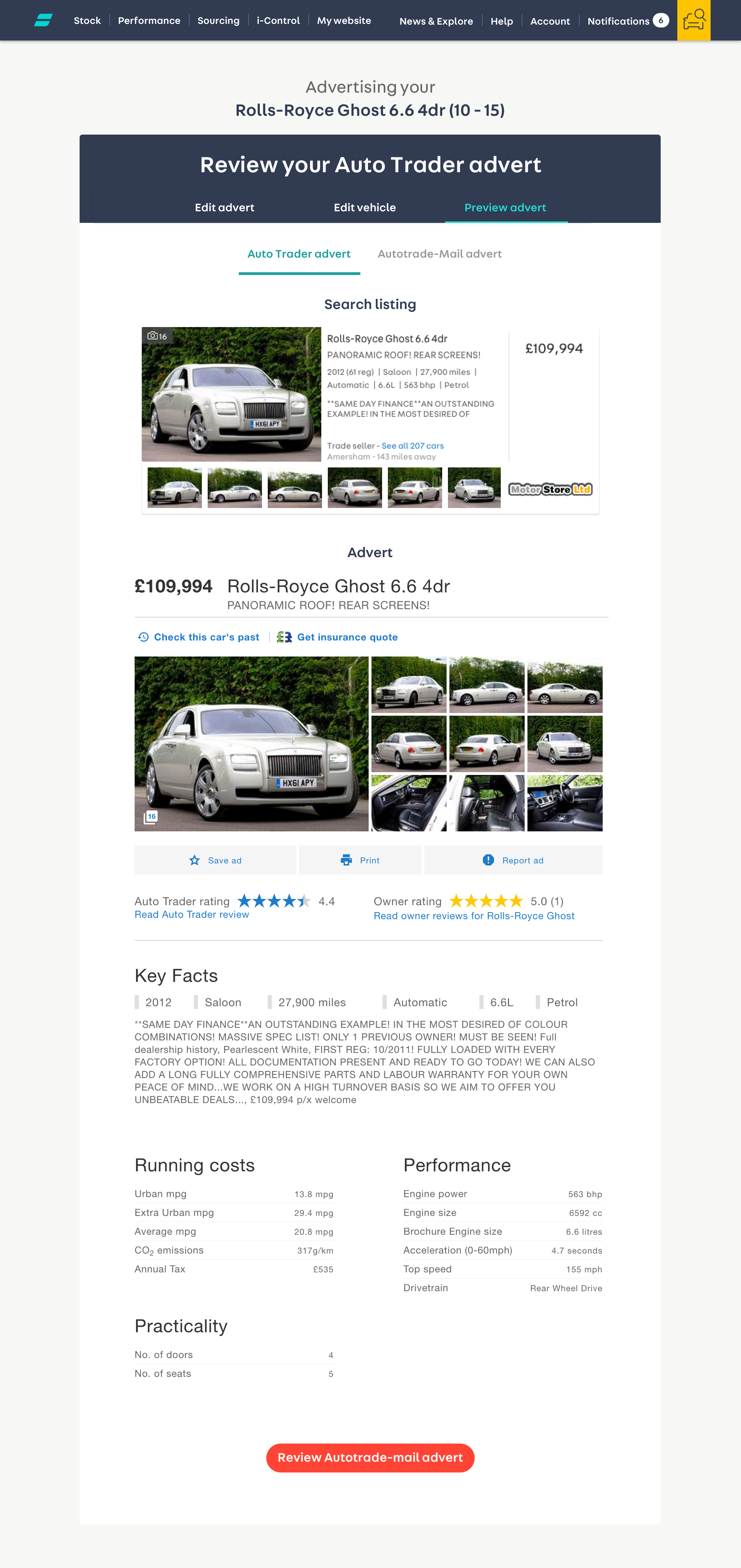Screen dimensions: 741x1568
Task: Open the Help menu item
Action: (502, 21)
